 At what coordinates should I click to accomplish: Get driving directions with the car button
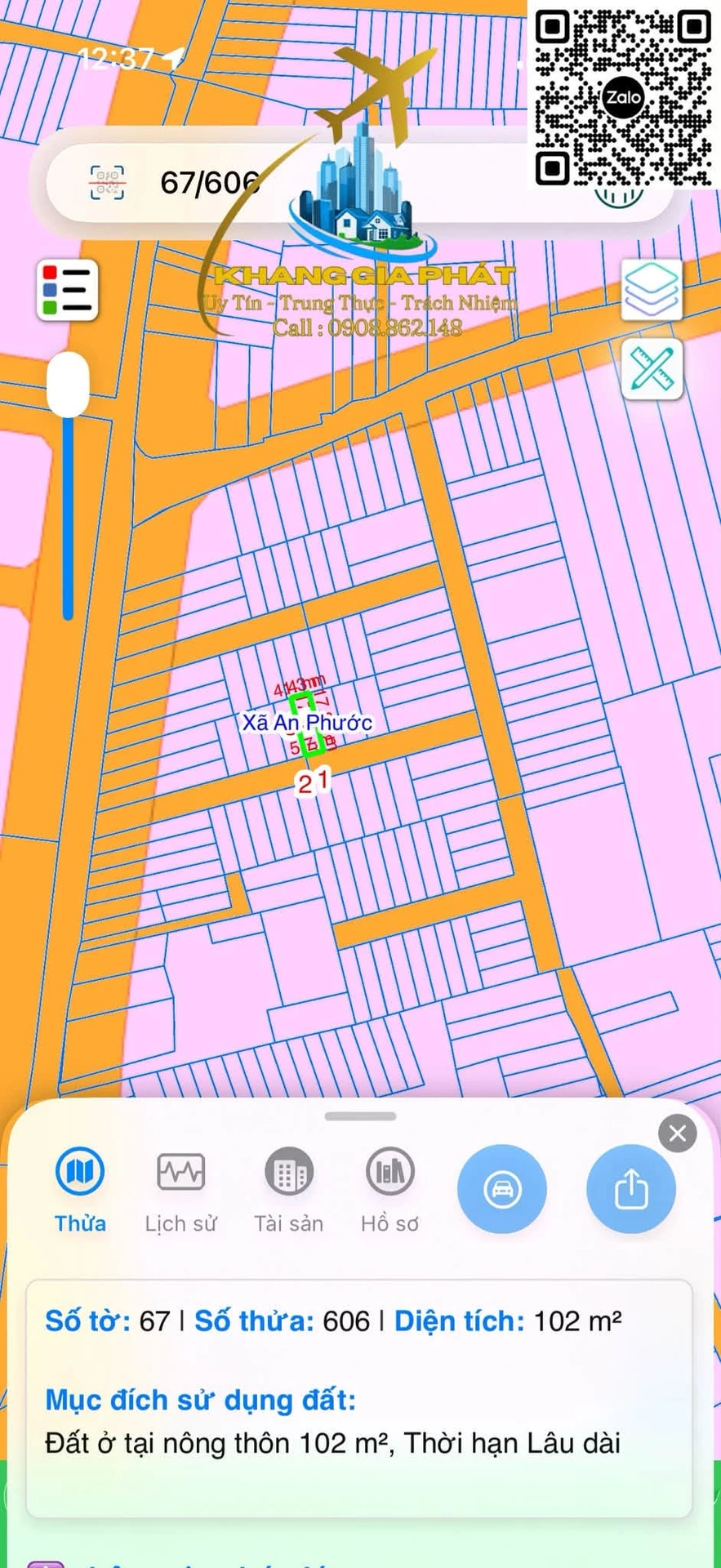[501, 1189]
